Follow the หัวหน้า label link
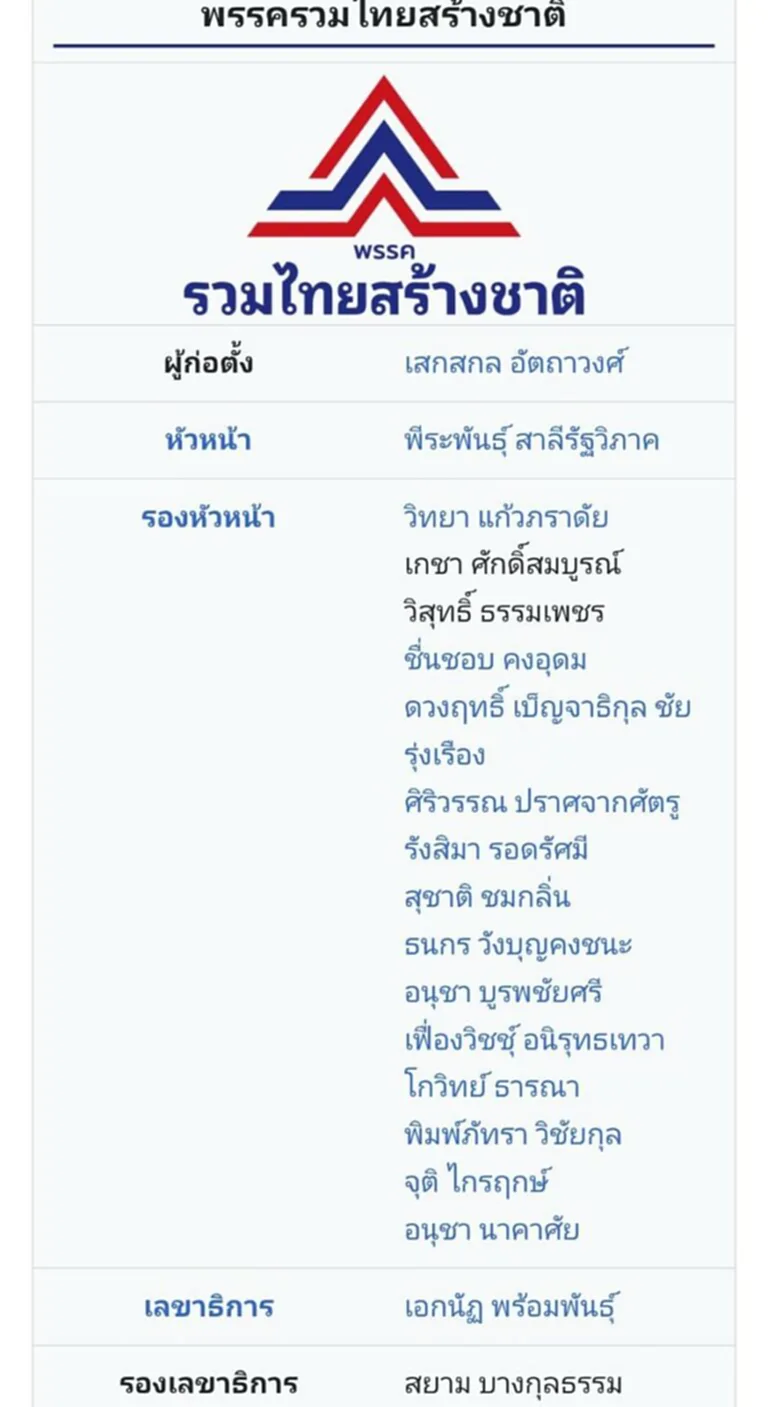This screenshot has height=1407, width=768. [x=208, y=441]
